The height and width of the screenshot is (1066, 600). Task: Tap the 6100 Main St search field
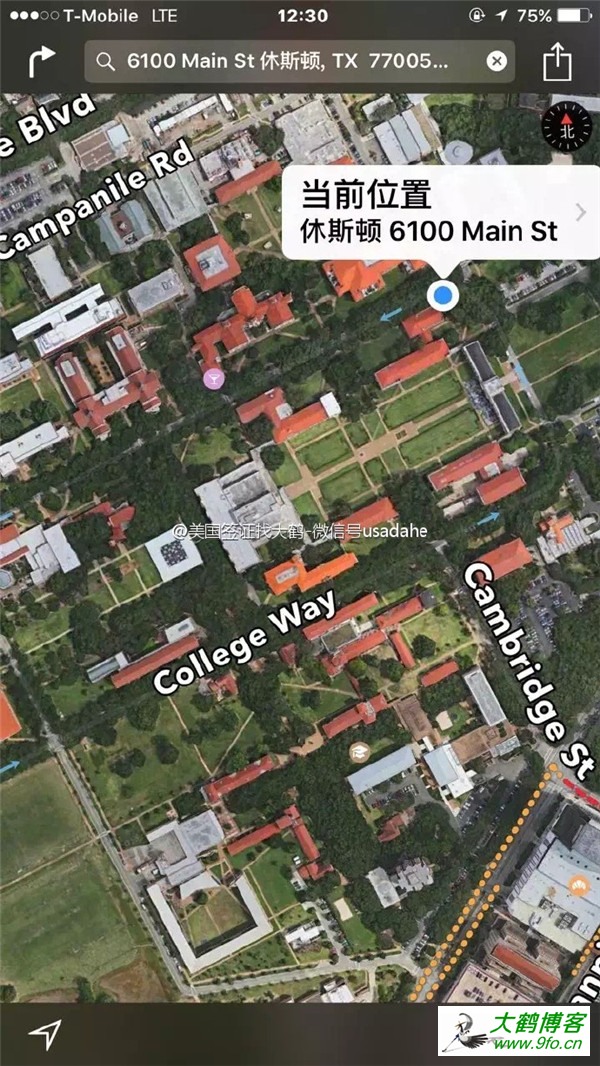click(x=290, y=62)
